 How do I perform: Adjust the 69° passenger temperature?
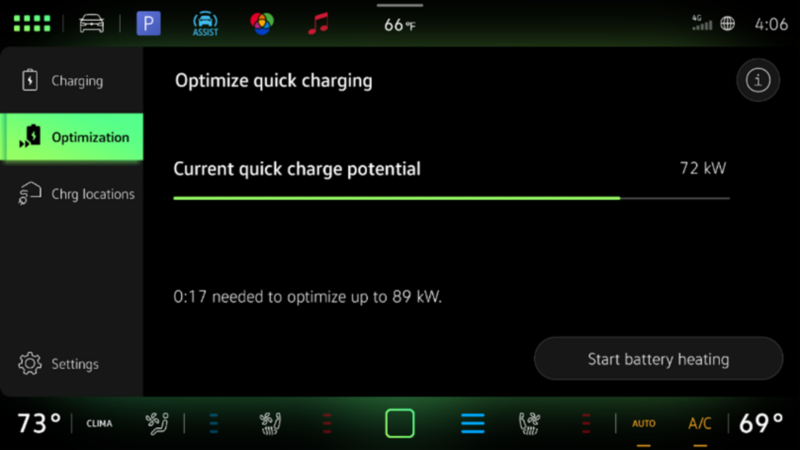(761, 423)
